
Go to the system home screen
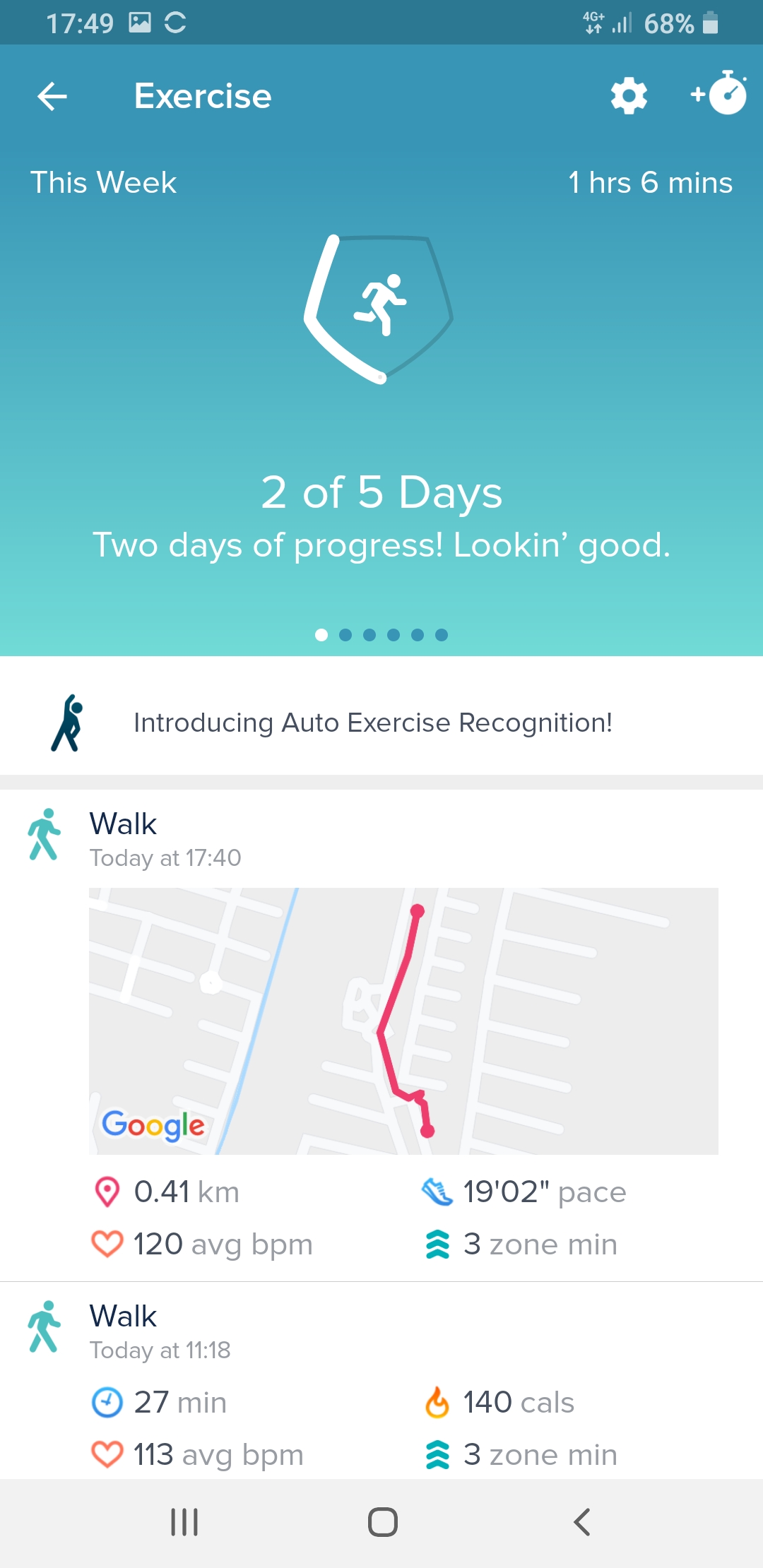pos(382,1522)
